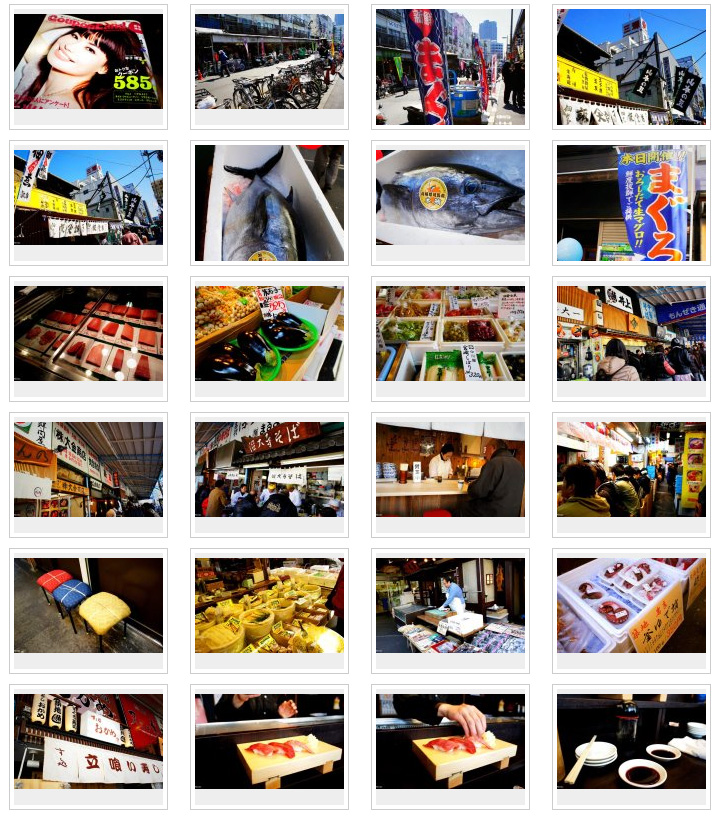Open the photo of parked bicycles

point(269,62)
